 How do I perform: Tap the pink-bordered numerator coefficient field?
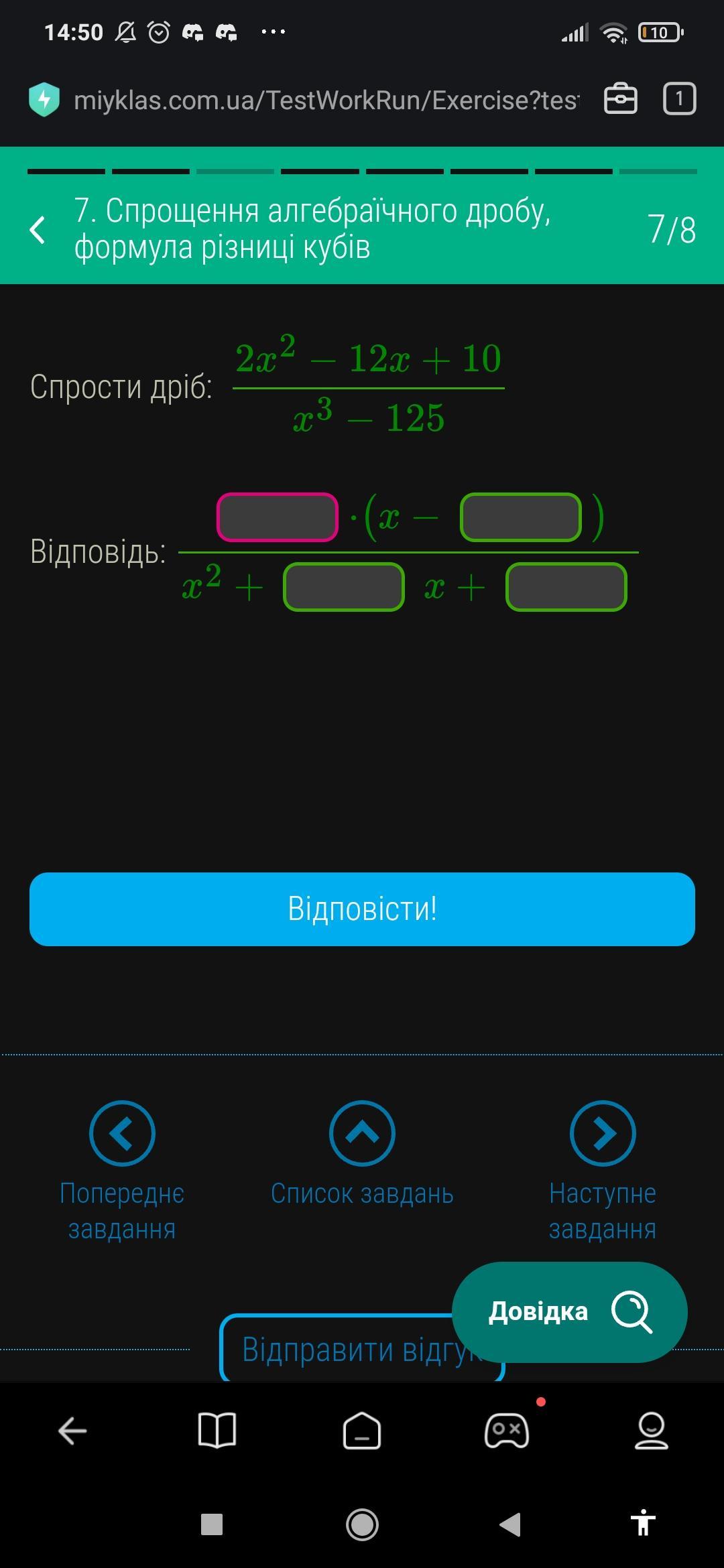[277, 517]
